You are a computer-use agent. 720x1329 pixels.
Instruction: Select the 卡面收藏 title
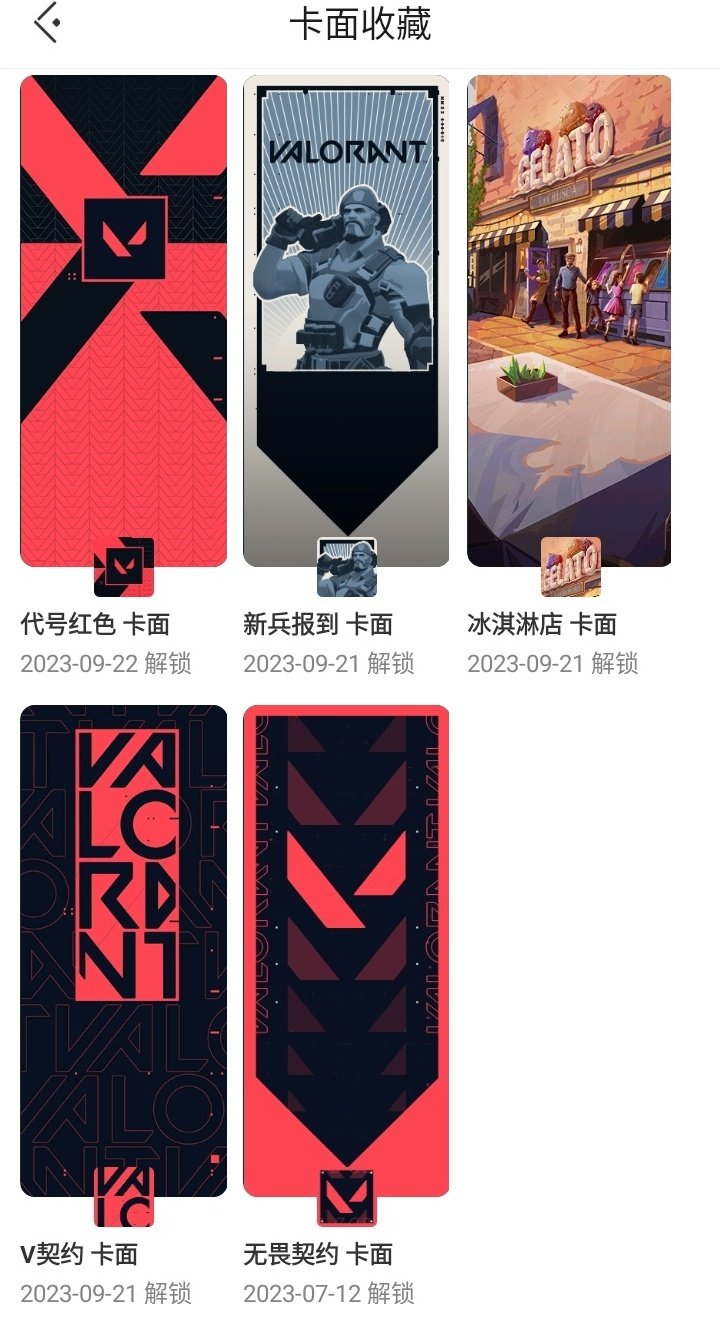pyautogui.click(x=360, y=27)
